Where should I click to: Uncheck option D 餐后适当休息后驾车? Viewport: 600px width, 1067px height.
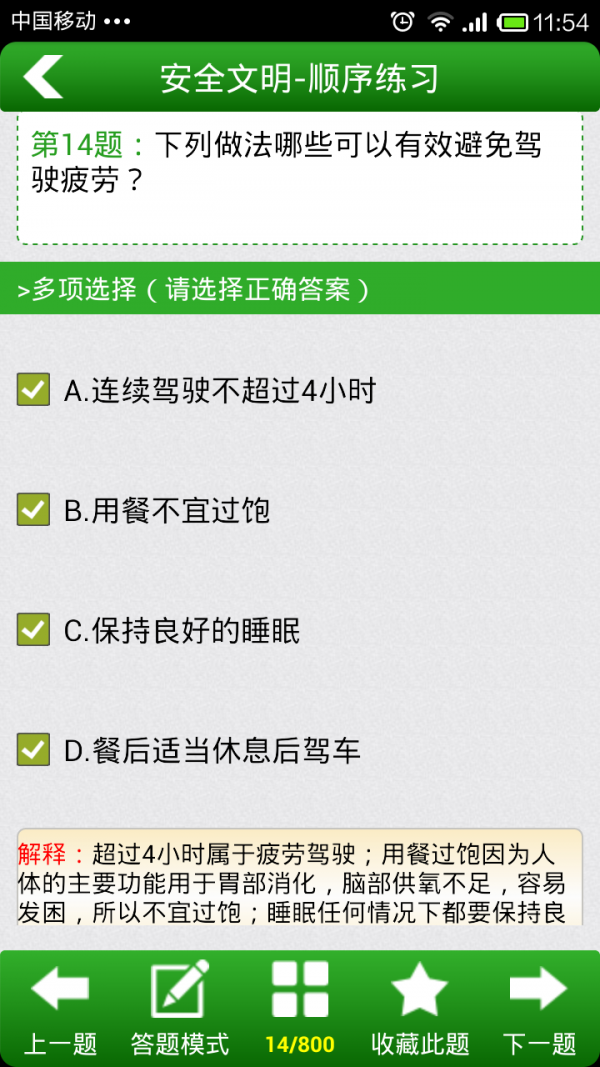(x=33, y=749)
